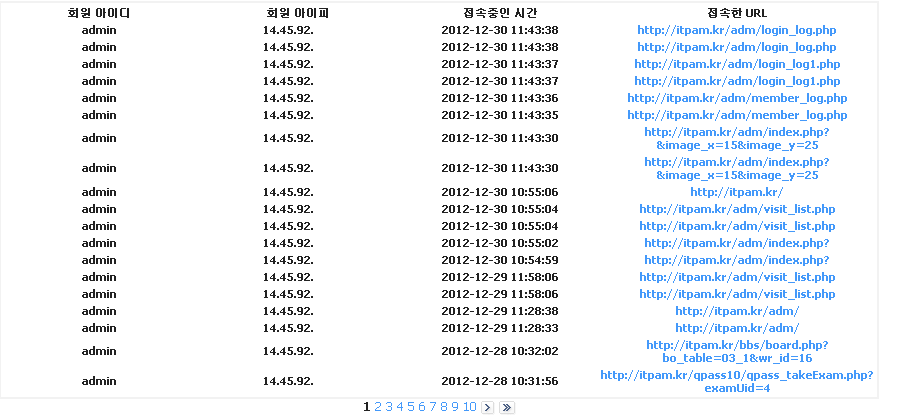Jump to the last page double arrow

(x=506, y=408)
